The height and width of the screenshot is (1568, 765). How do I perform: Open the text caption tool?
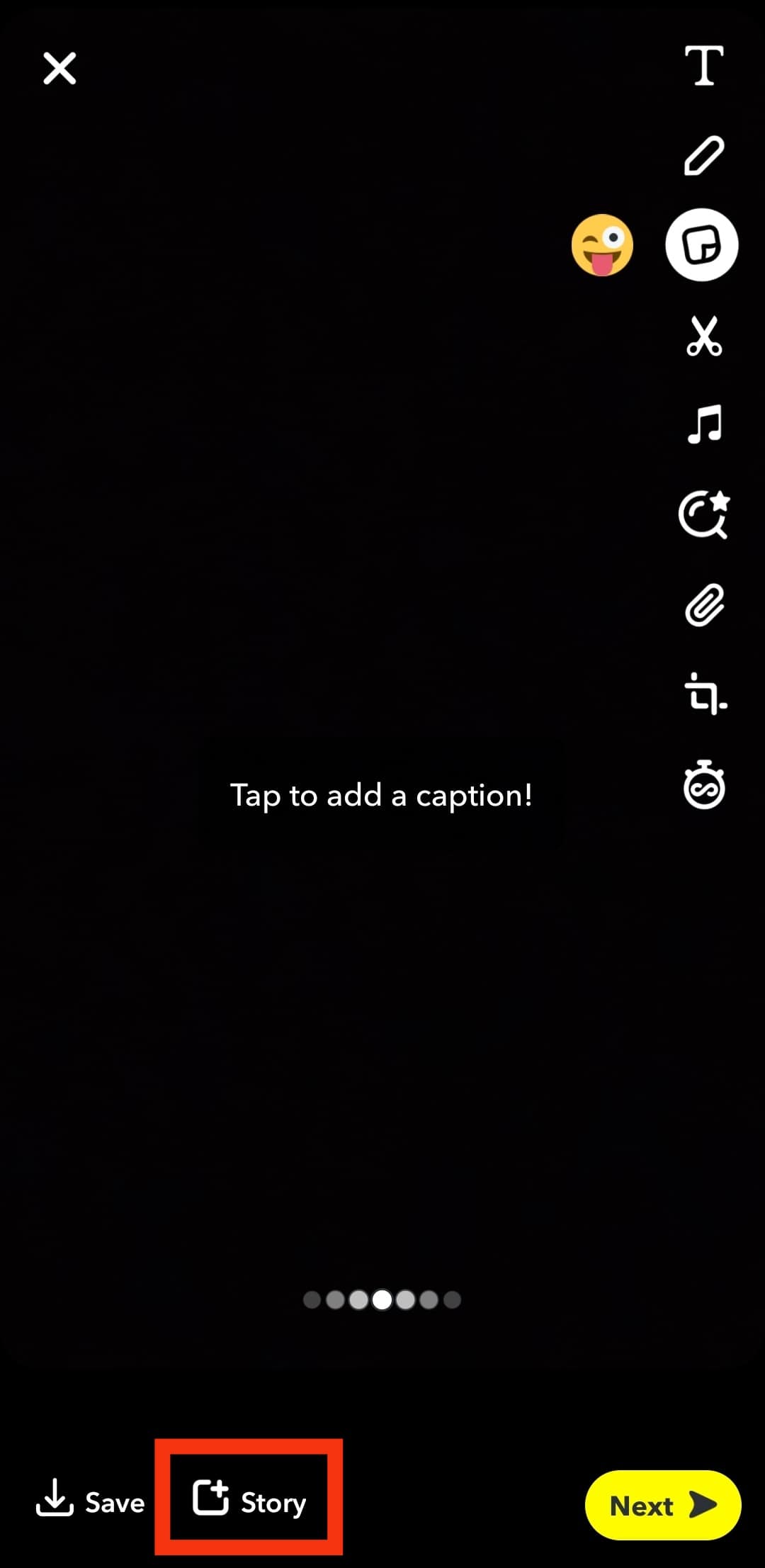703,66
